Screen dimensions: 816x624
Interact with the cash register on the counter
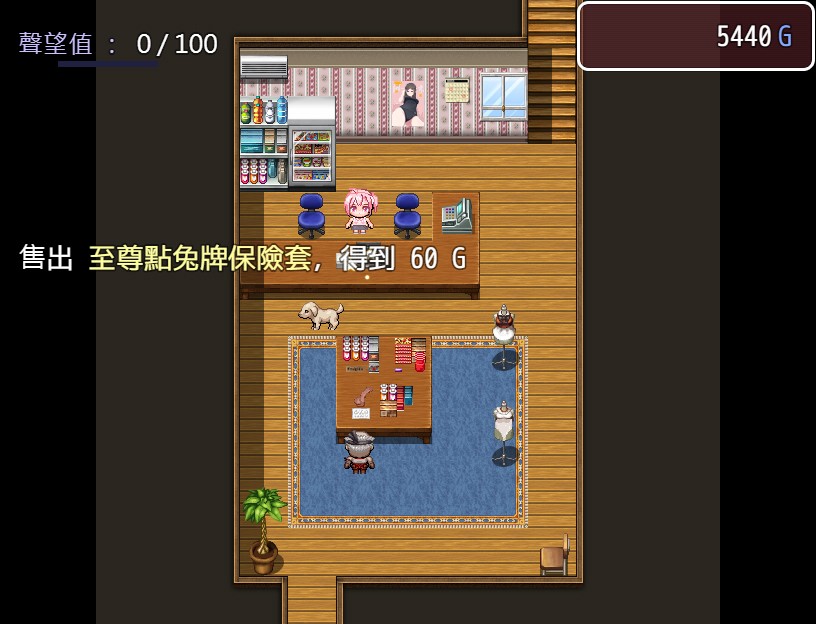pos(456,215)
